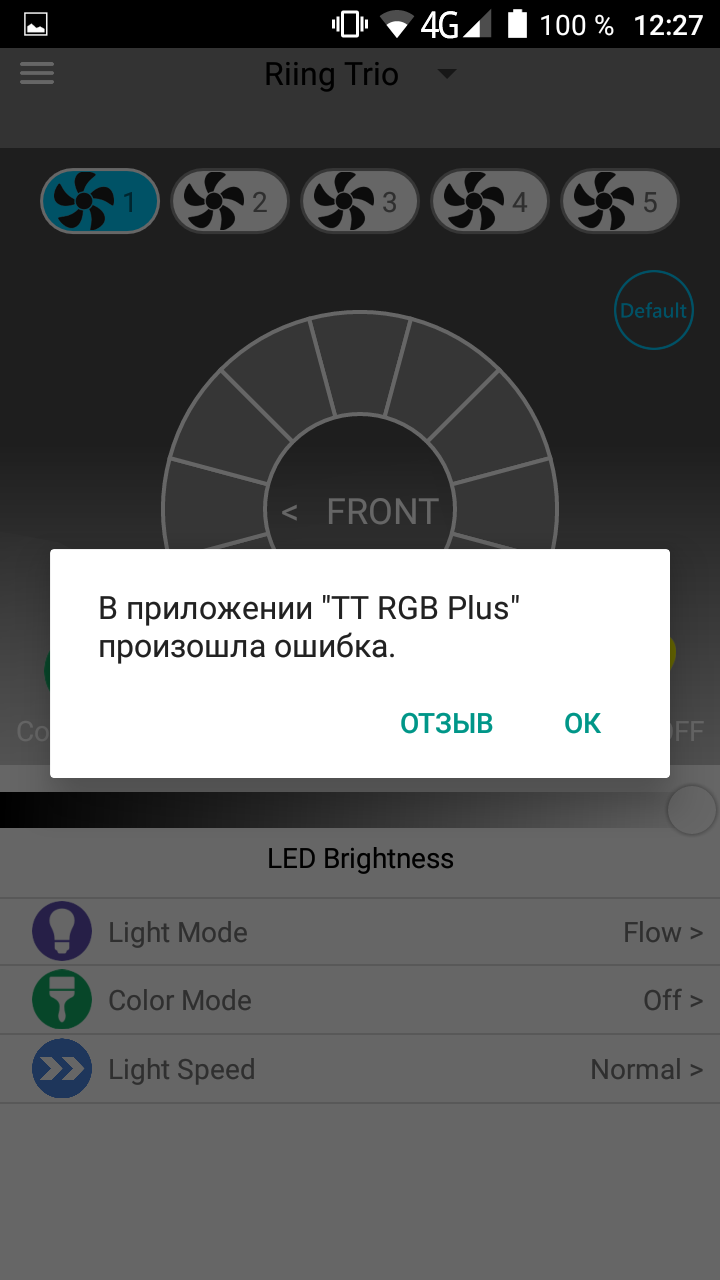Open Color Mode setting showing Off
The width and height of the screenshot is (720, 1280).
(360, 1000)
